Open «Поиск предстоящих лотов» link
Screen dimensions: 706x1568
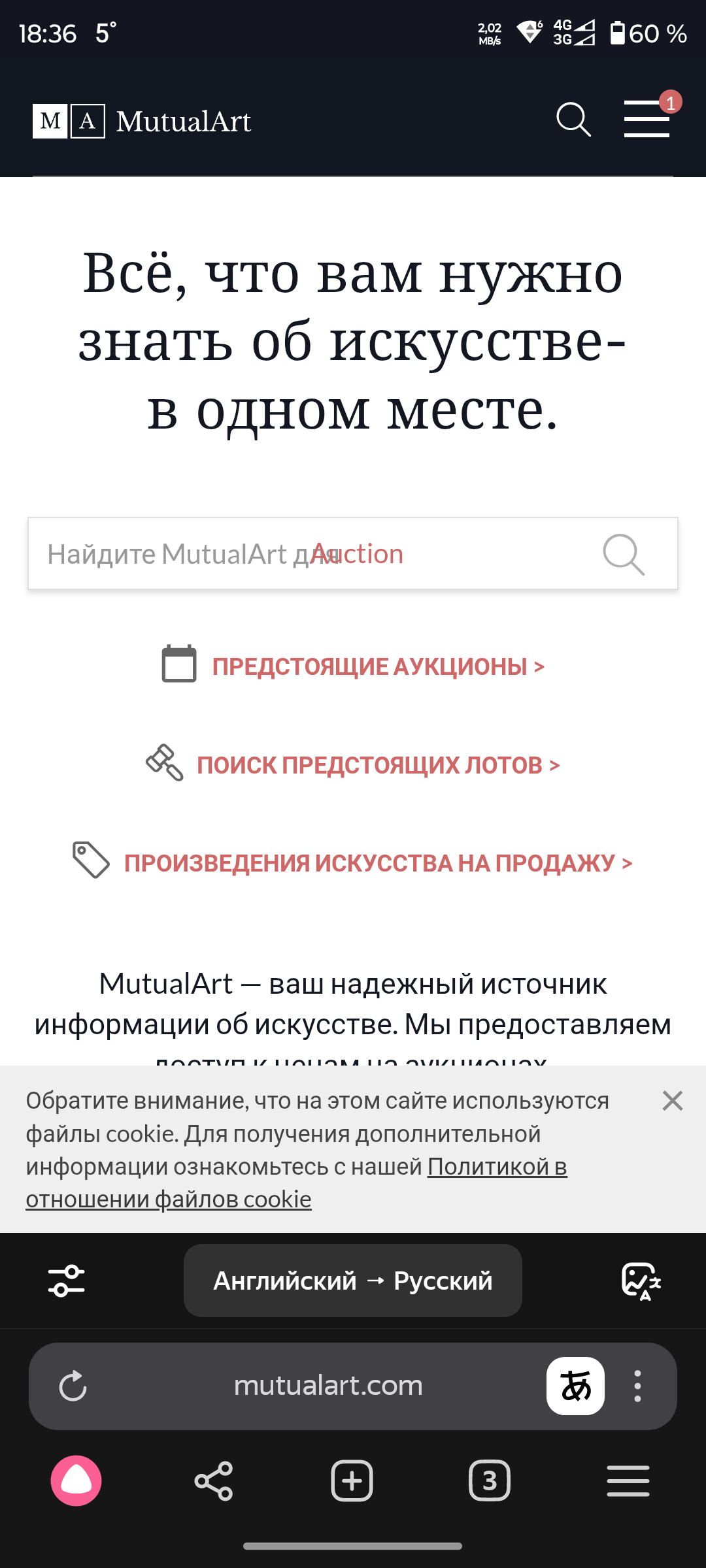pyautogui.click(x=378, y=765)
